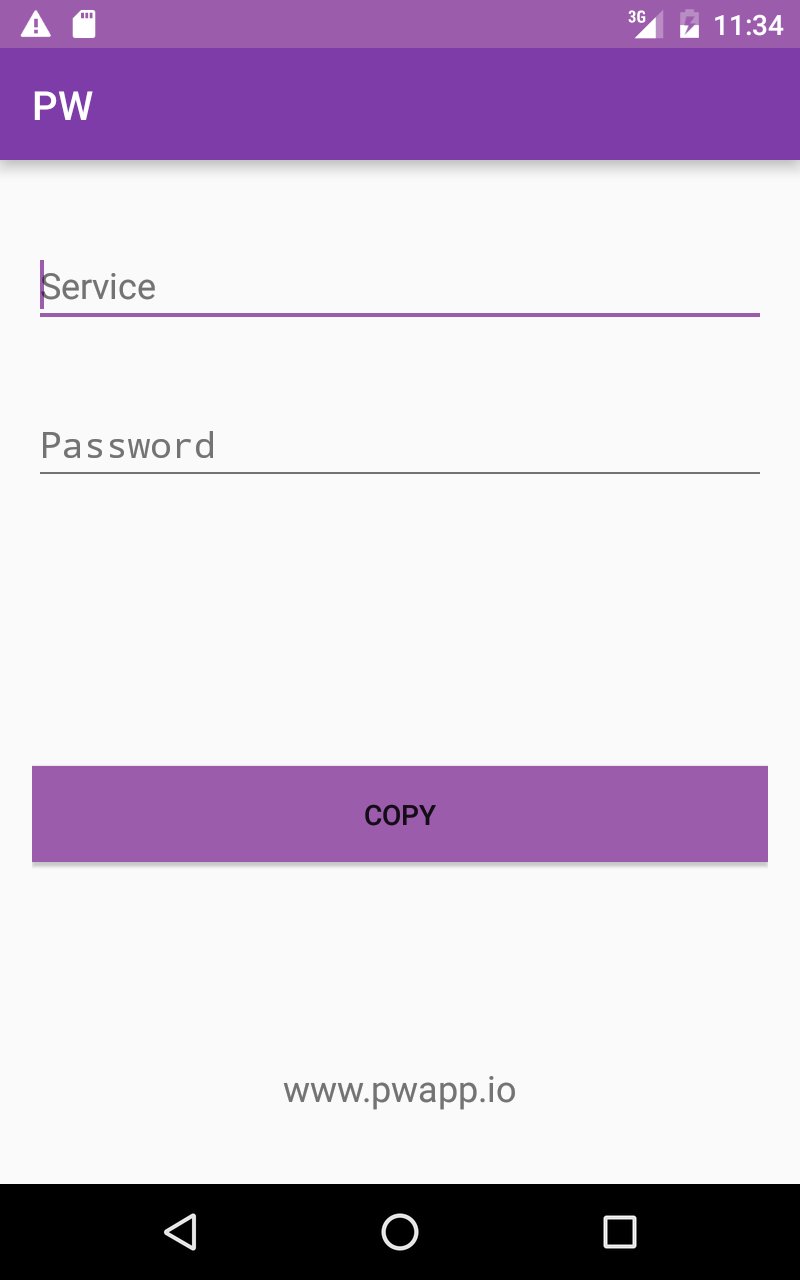This screenshot has width=800, height=1280.
Task: Click inside the Service input field
Action: coord(400,286)
